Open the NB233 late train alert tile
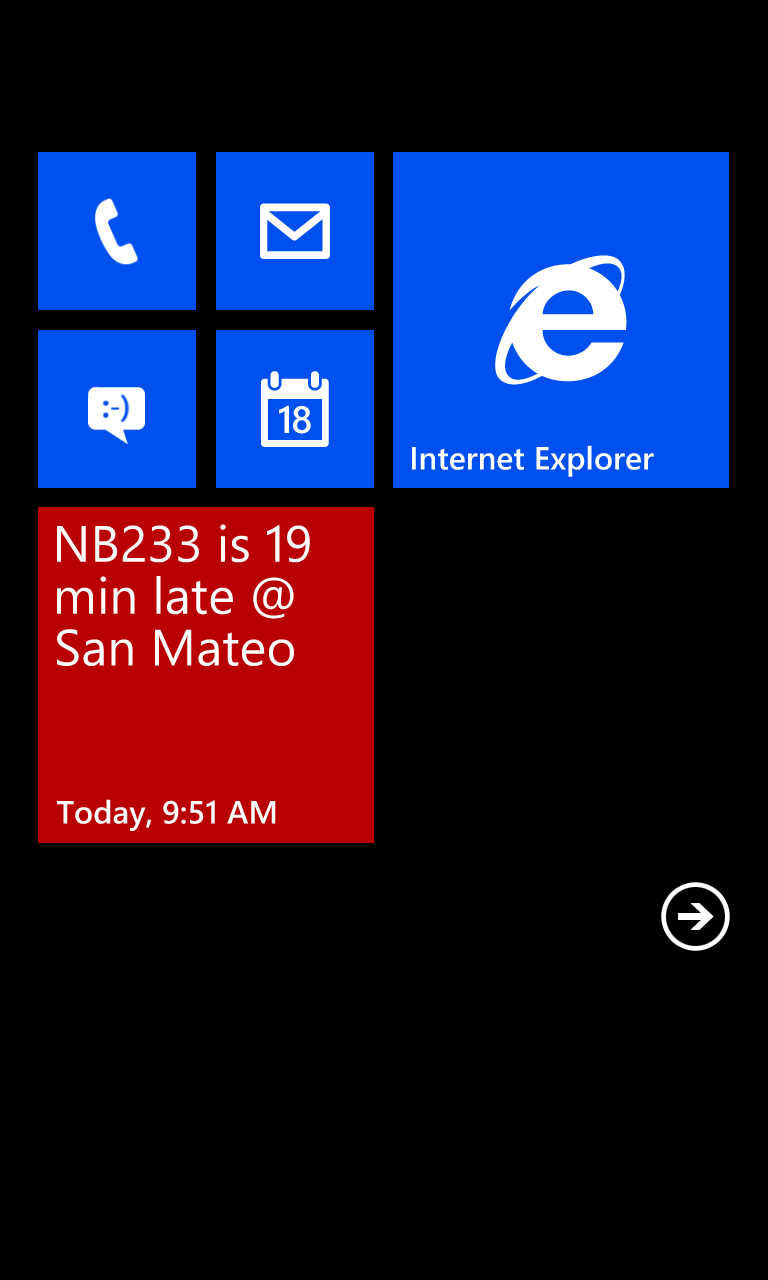The width and height of the screenshot is (768, 1280). pos(206,675)
